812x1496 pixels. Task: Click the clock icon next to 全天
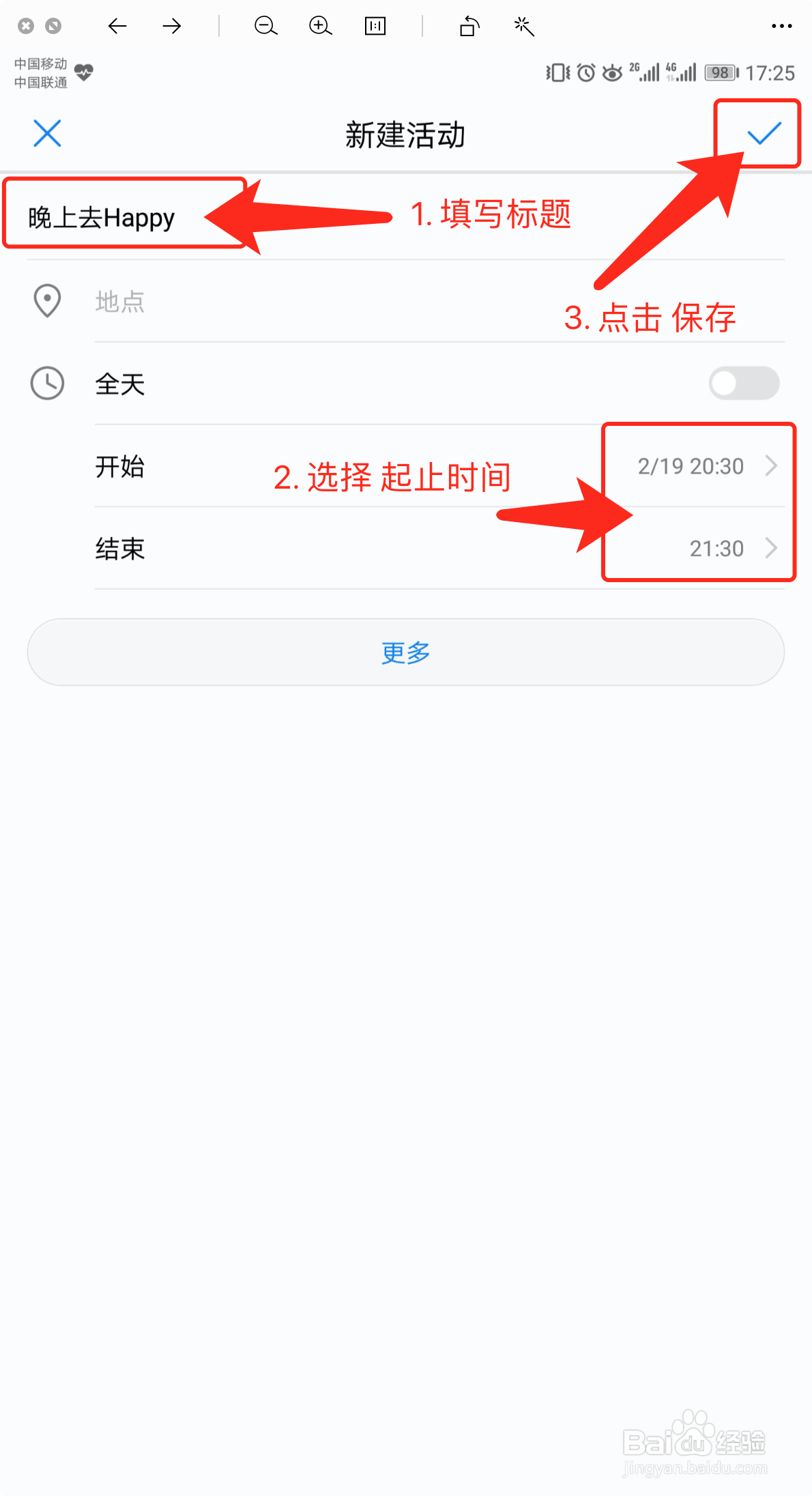(x=46, y=383)
